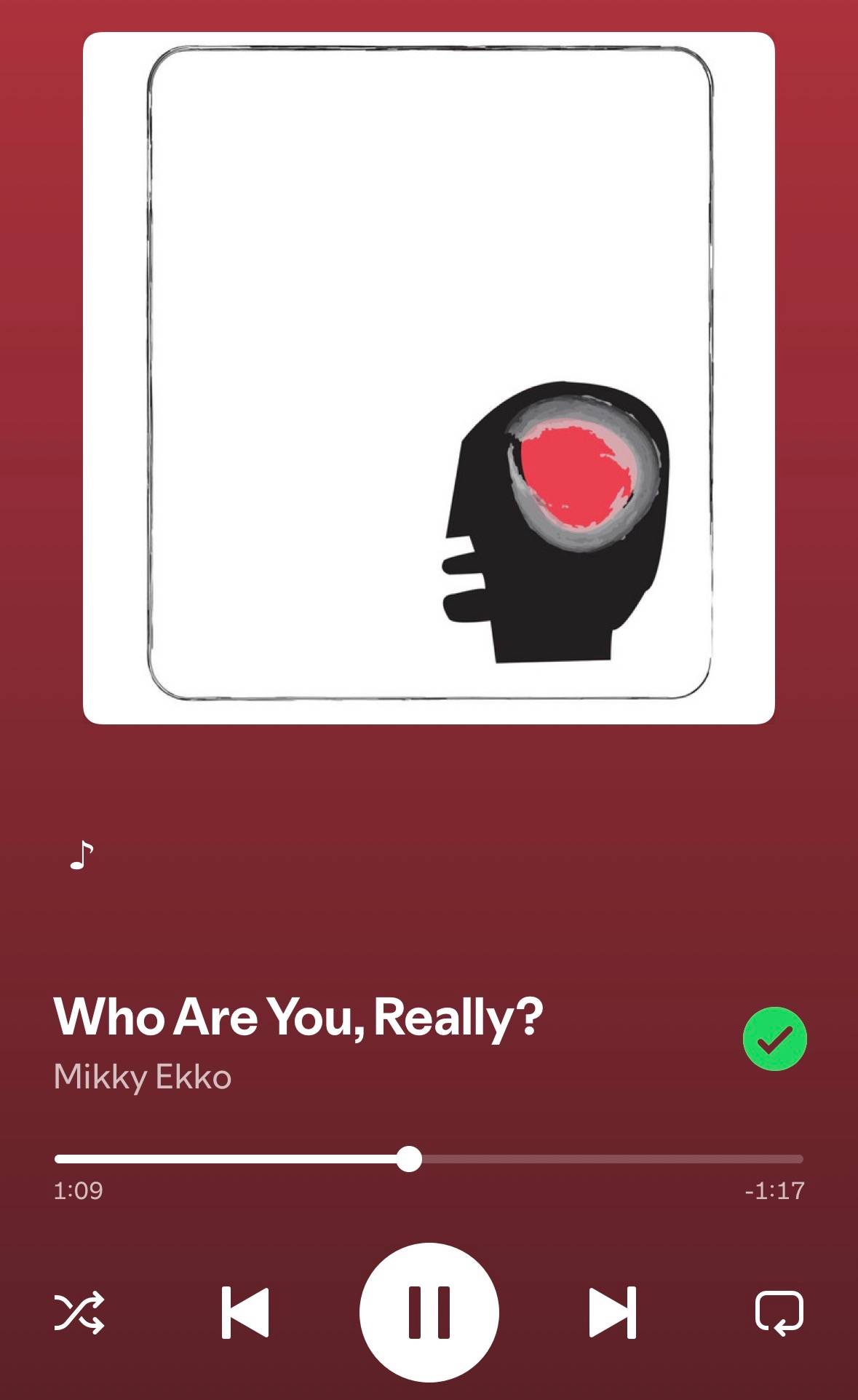Screen dimensions: 858x1400
Task: Toggle shuffle mode
Action: 79,1313
